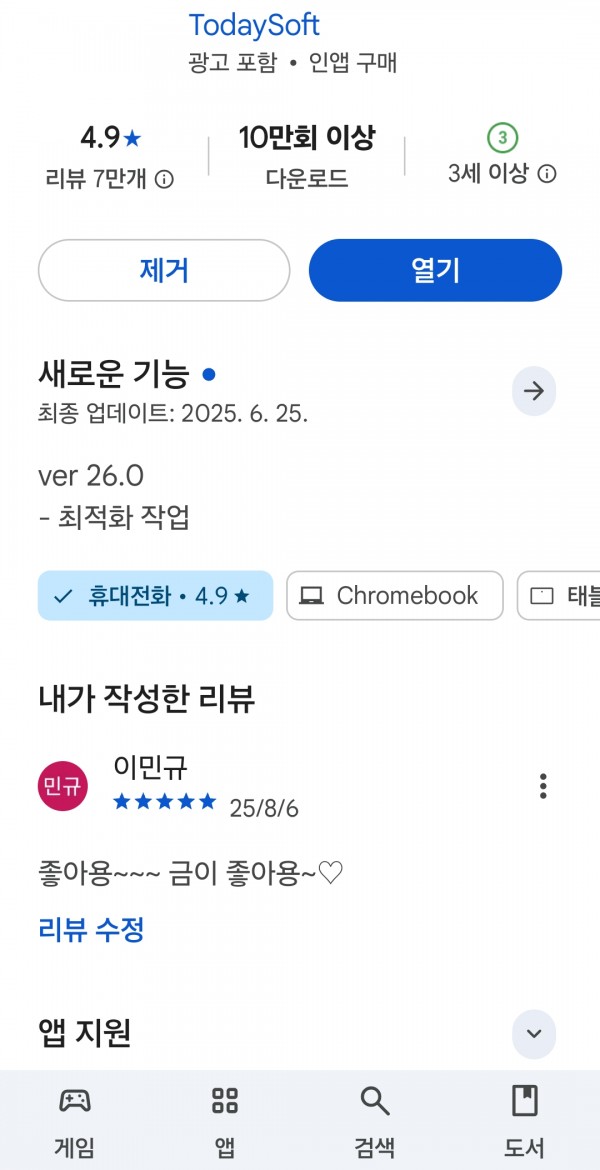Select the 태블릿 device chip

pyautogui.click(x=559, y=595)
